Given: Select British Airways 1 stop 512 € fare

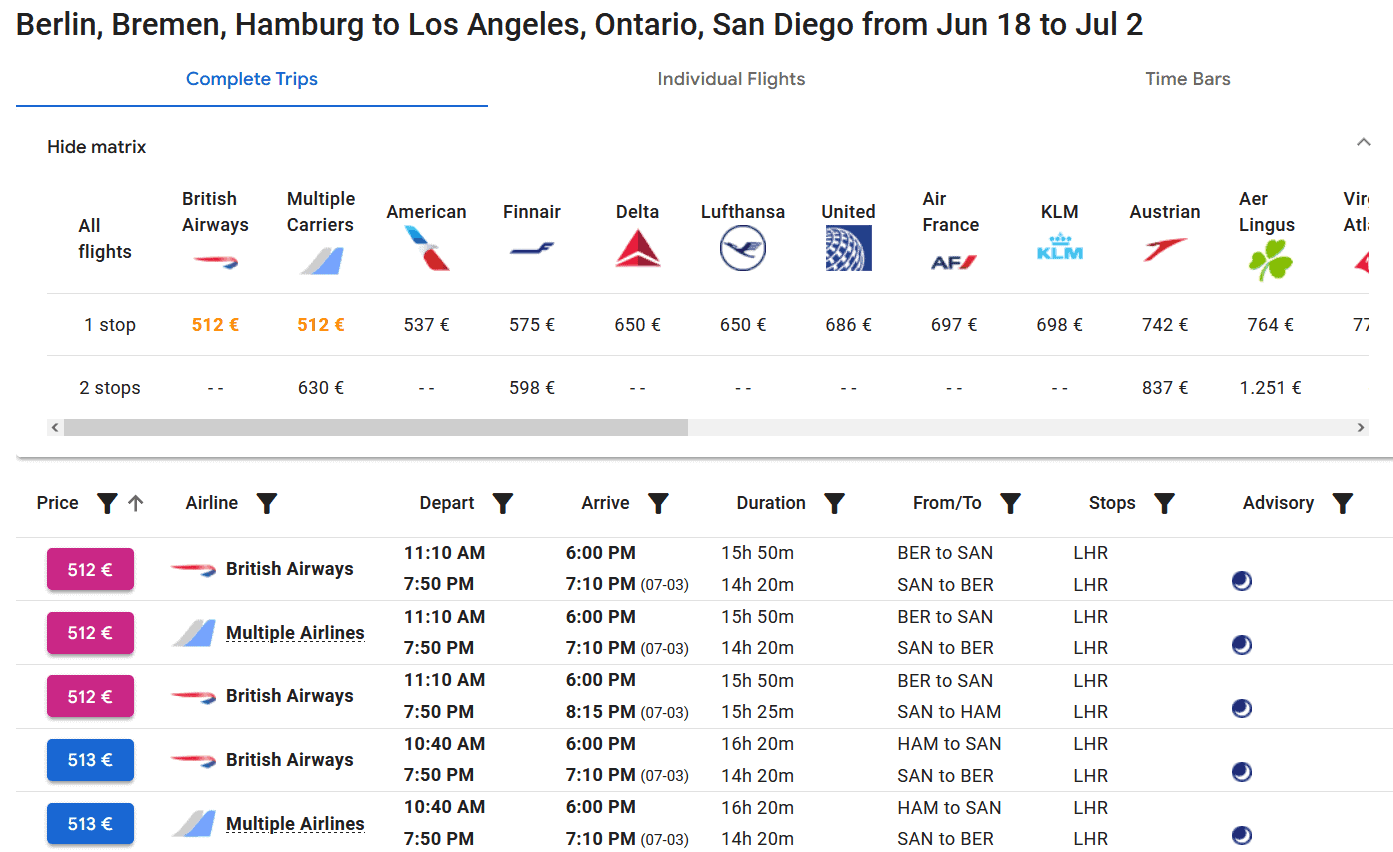Looking at the screenshot, I should click(215, 325).
